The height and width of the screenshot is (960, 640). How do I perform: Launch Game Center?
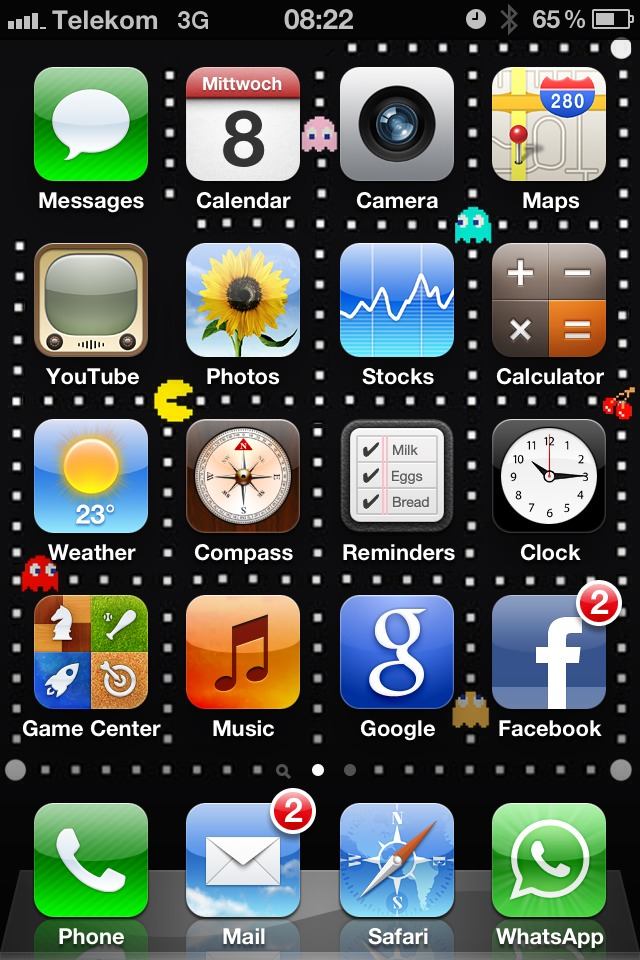[x=91, y=652]
